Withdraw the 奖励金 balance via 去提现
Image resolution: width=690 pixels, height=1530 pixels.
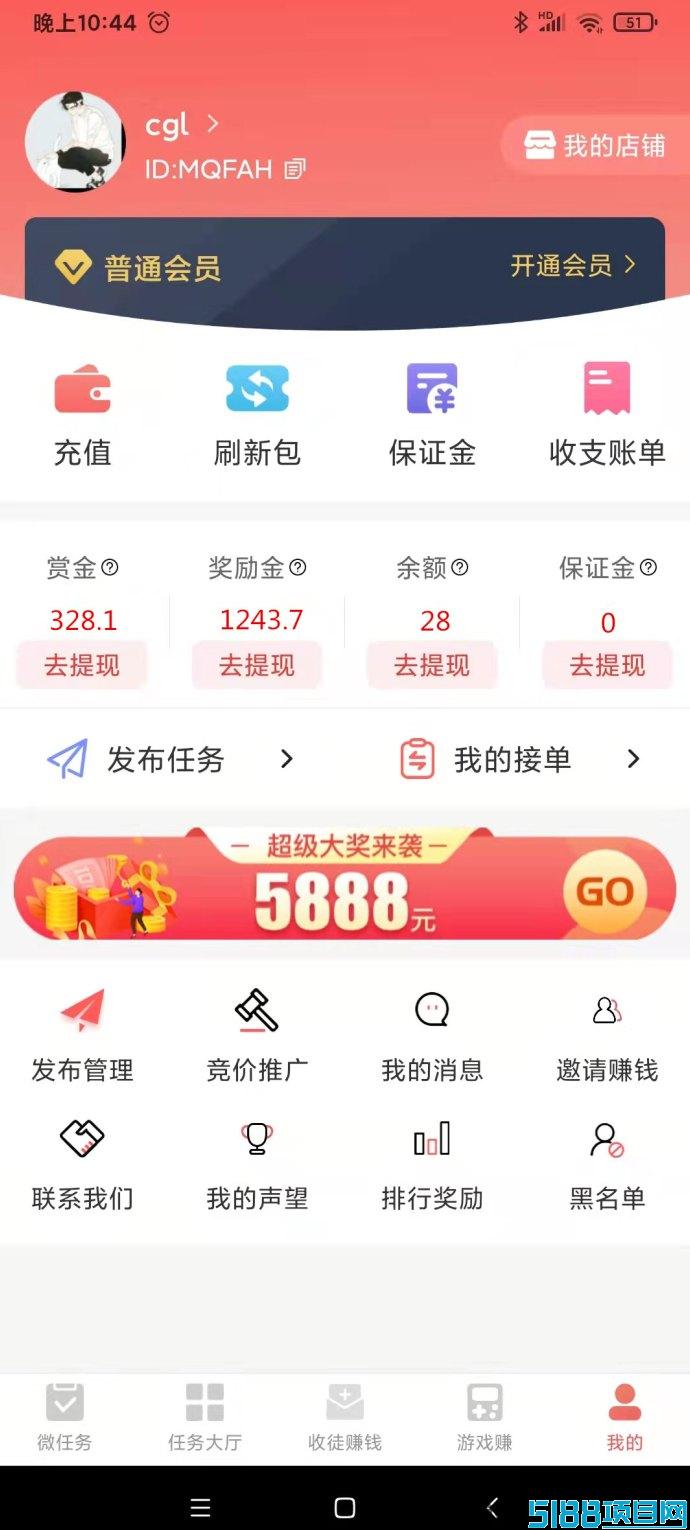tap(257, 665)
